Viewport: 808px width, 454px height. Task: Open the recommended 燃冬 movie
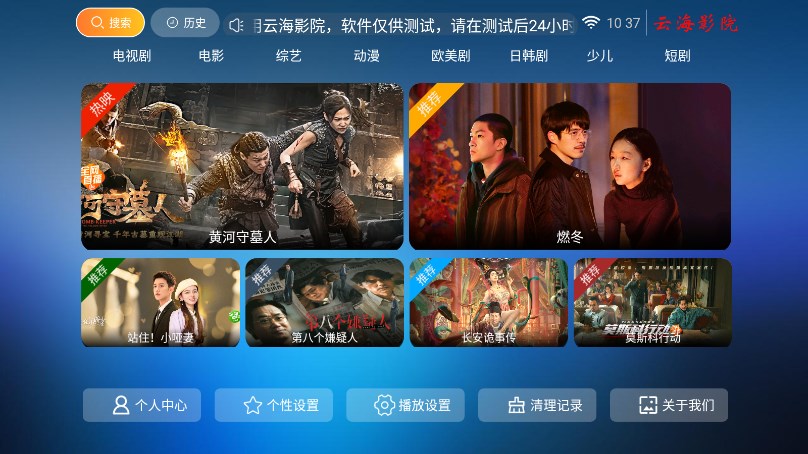pyautogui.click(x=569, y=166)
